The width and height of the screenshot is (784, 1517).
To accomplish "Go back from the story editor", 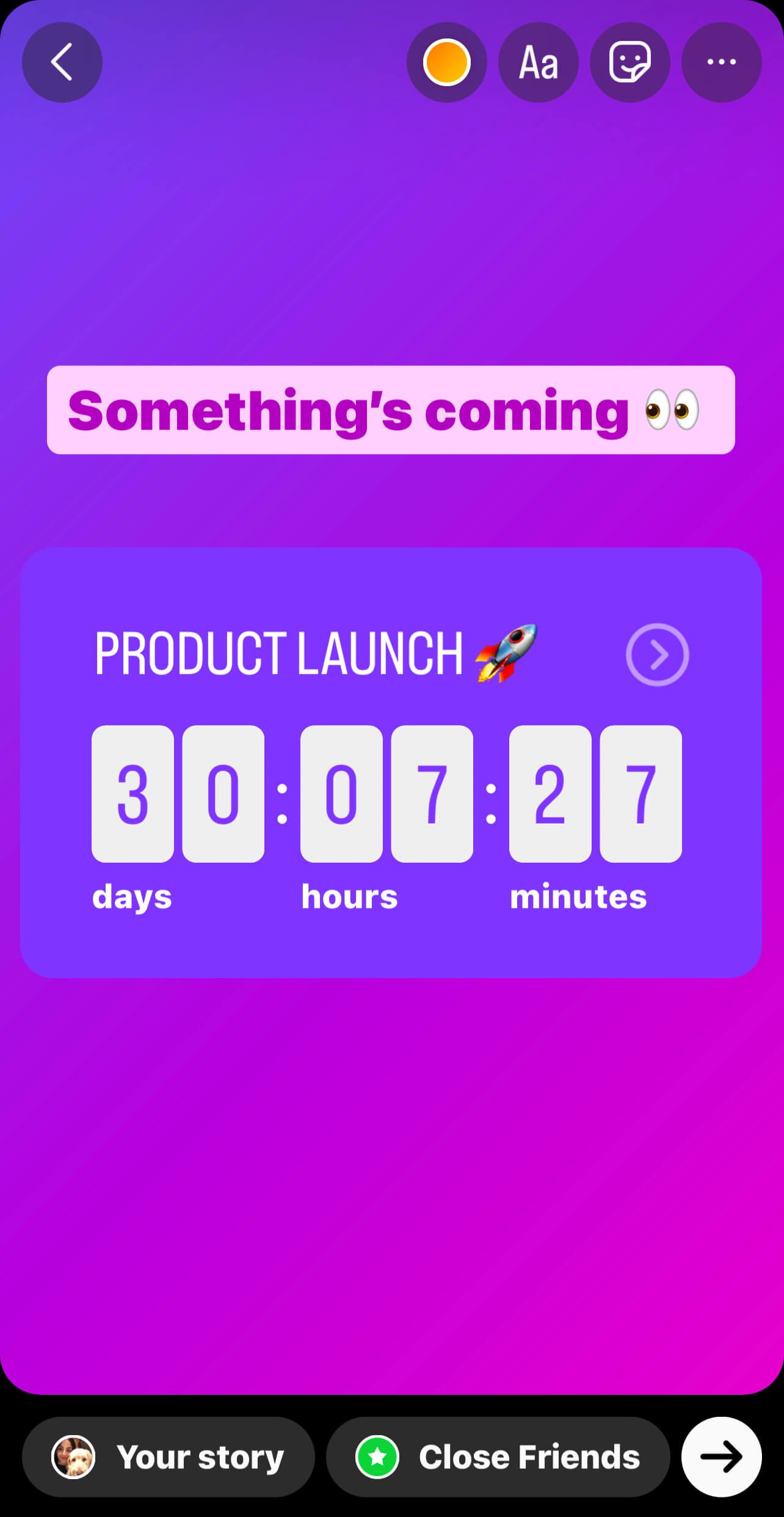I will pyautogui.click(x=62, y=62).
